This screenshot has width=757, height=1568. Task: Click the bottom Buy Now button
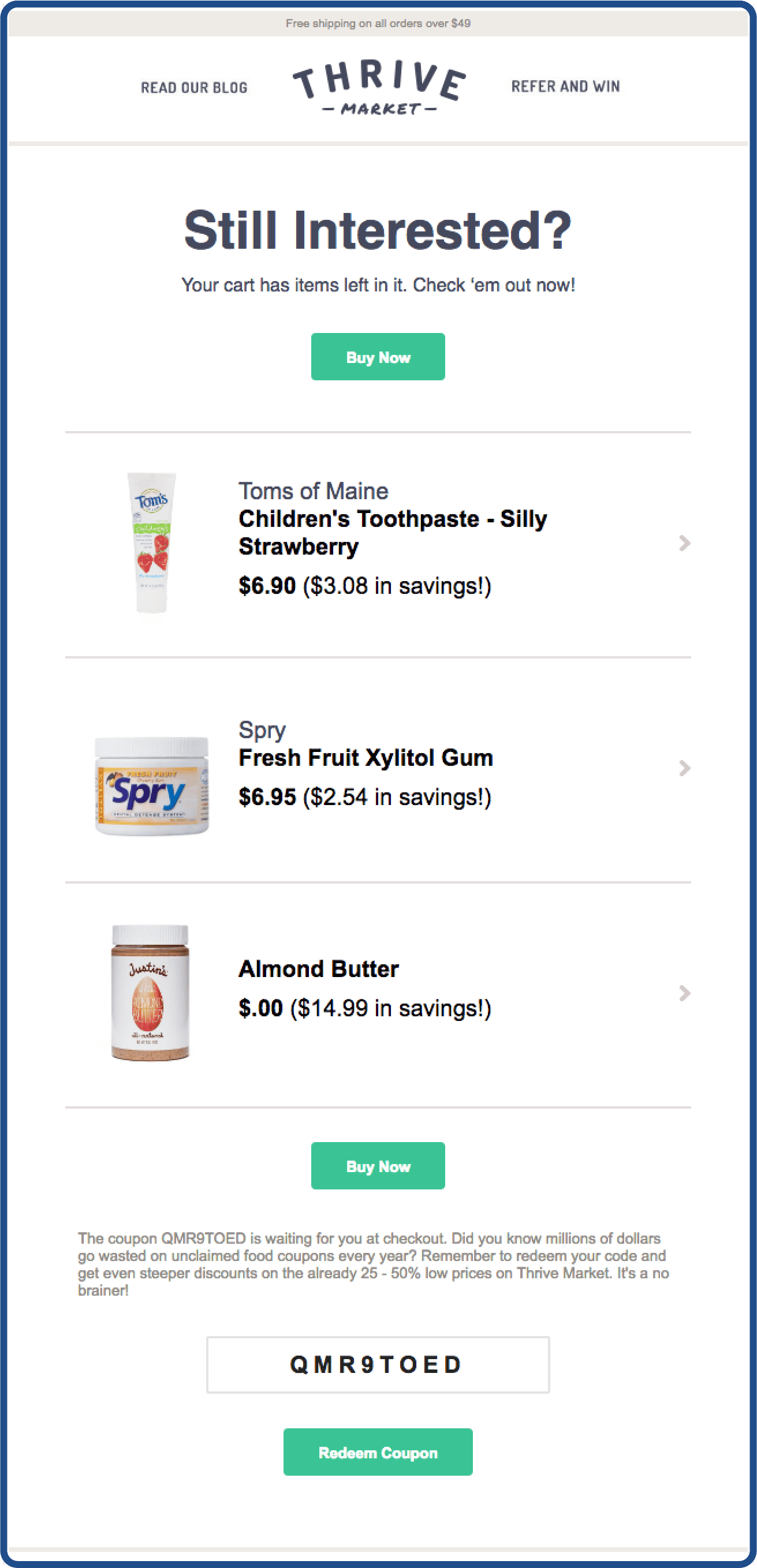coord(377,1166)
